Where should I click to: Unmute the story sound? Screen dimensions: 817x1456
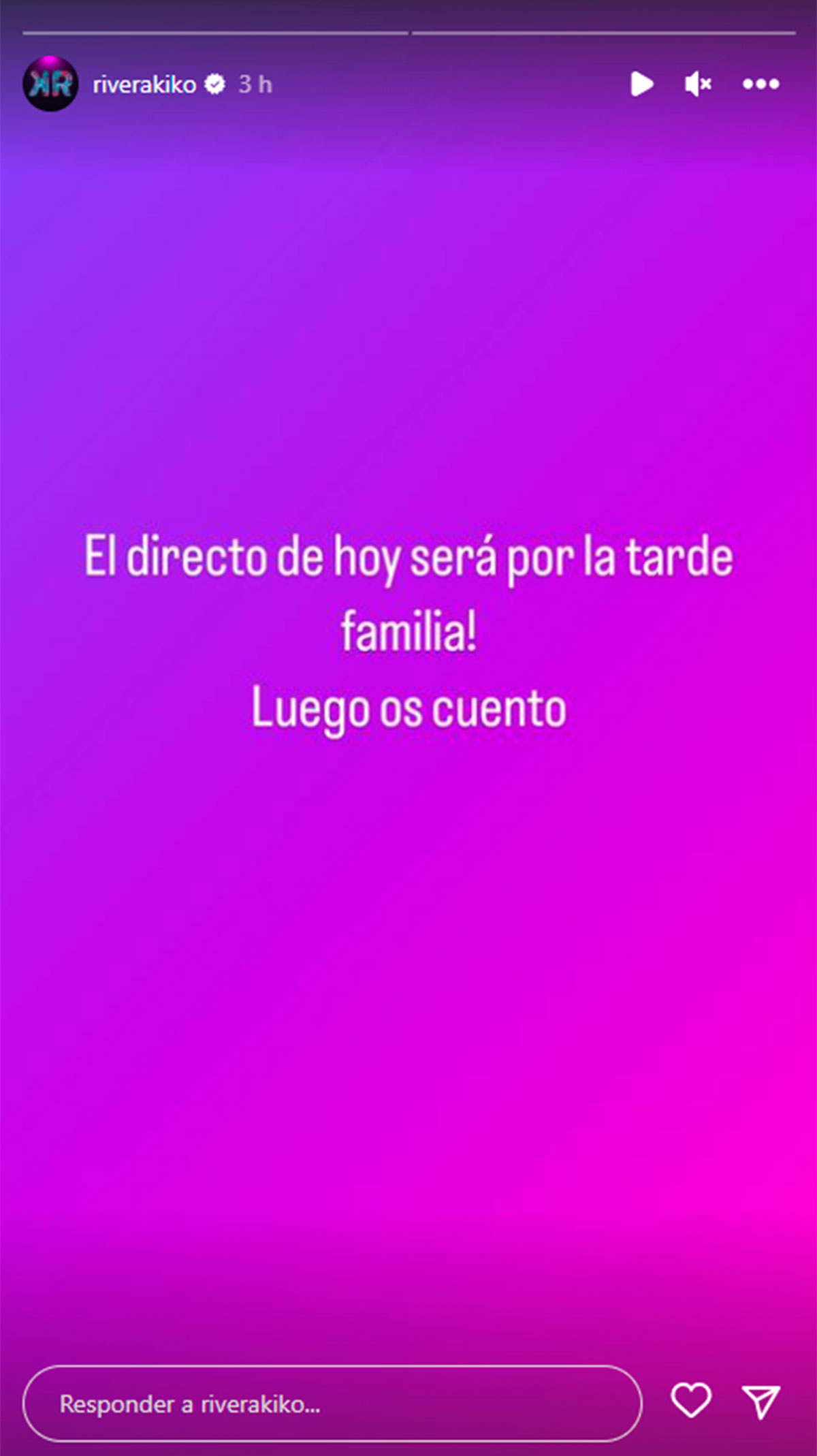pyautogui.click(x=698, y=84)
